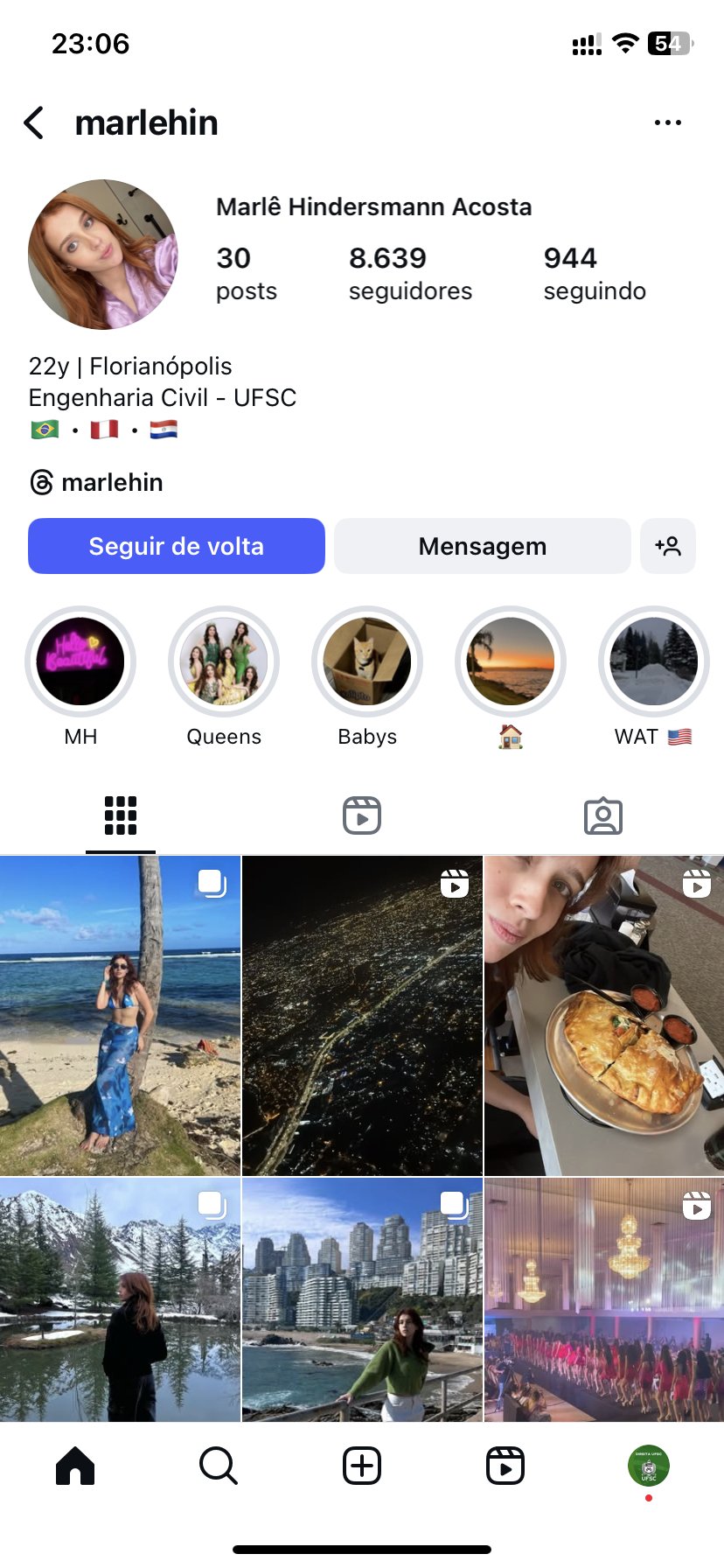Open the WAT story highlight

[x=654, y=662]
